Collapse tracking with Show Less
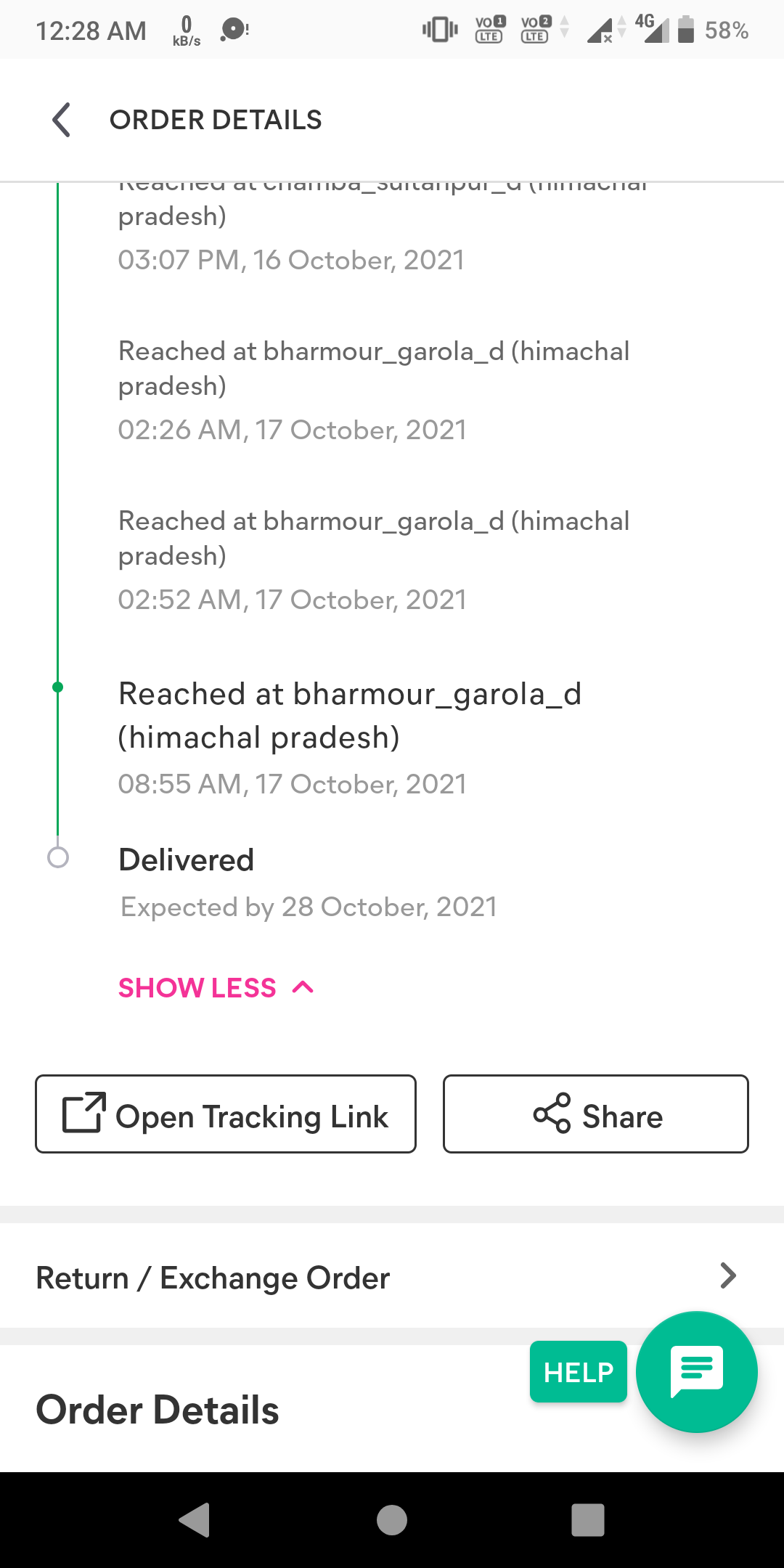 tap(216, 988)
